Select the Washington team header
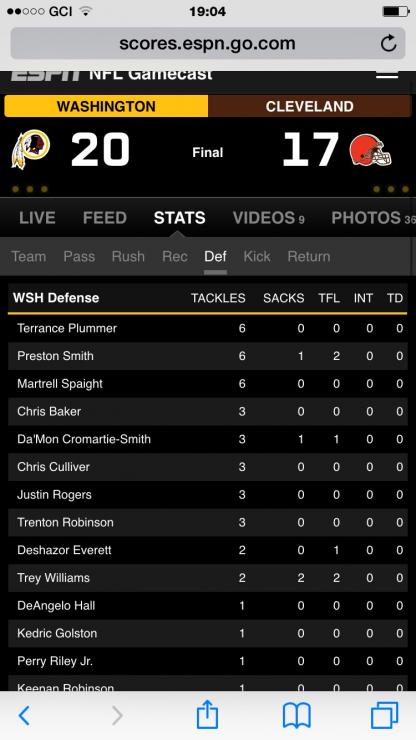Screen dimensions: 416x740 point(106,106)
